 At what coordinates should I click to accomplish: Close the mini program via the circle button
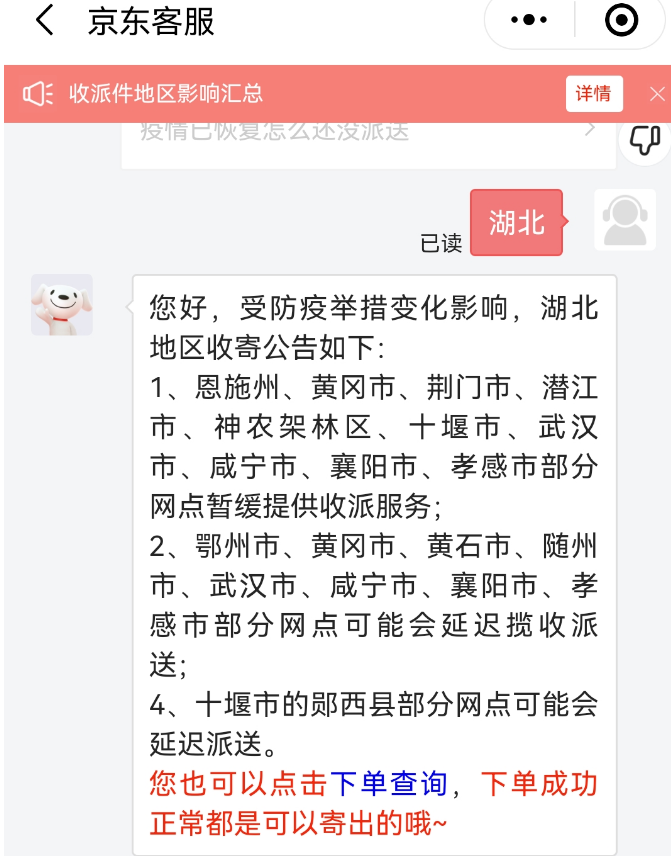[x=621, y=20]
